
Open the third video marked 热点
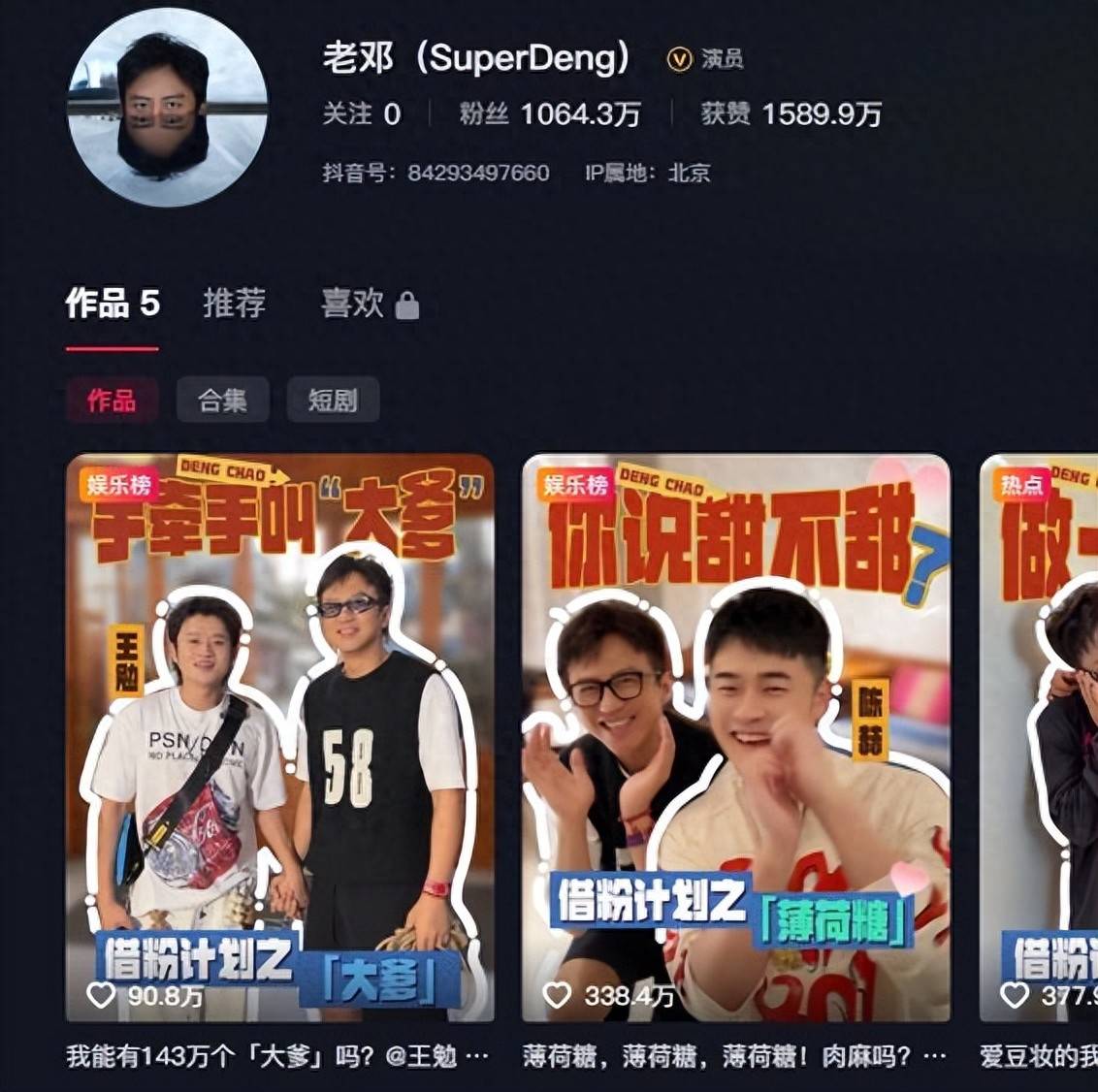click(x=1040, y=737)
